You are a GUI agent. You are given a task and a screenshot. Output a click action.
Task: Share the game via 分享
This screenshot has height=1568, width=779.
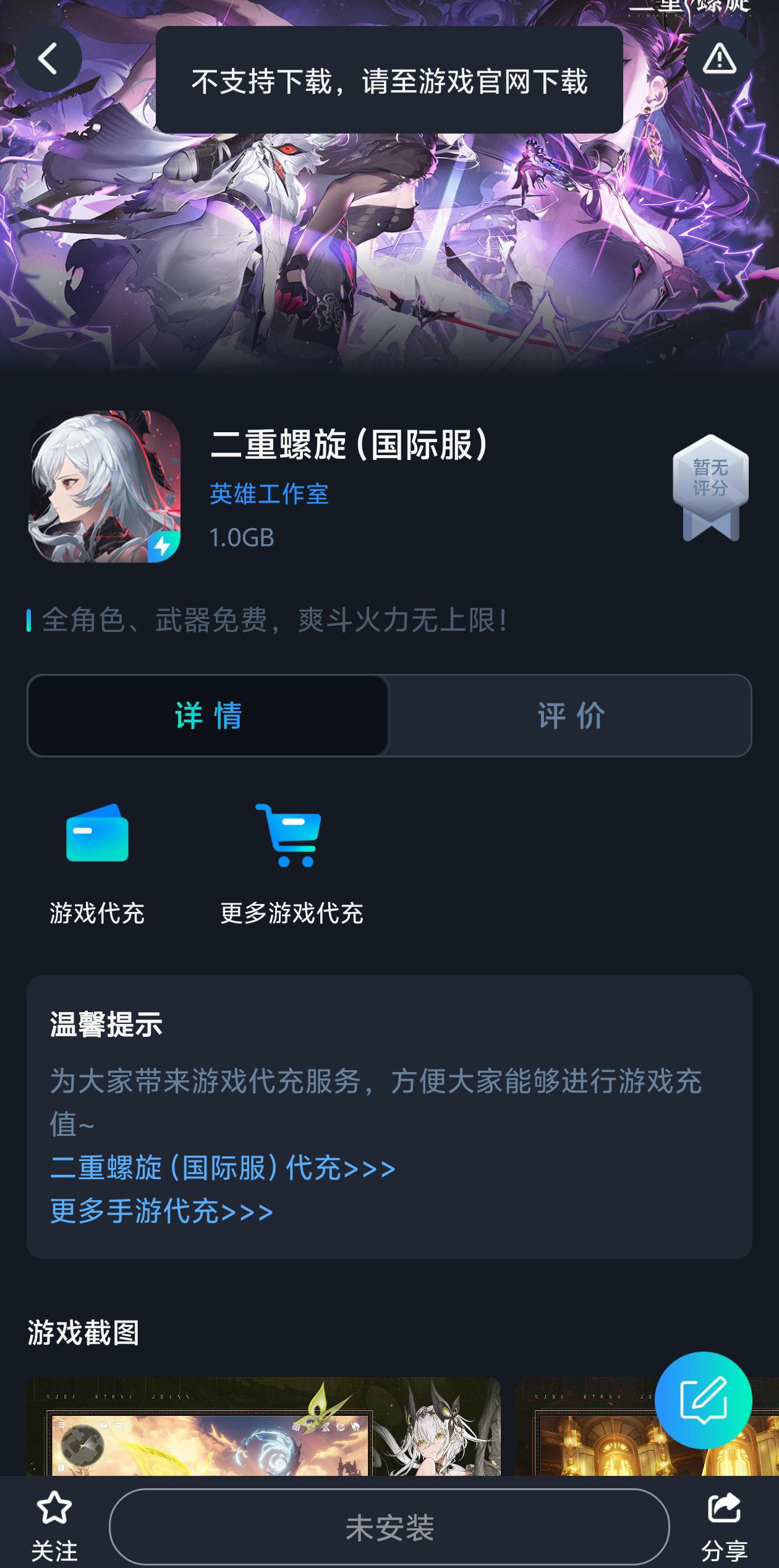point(724,1525)
